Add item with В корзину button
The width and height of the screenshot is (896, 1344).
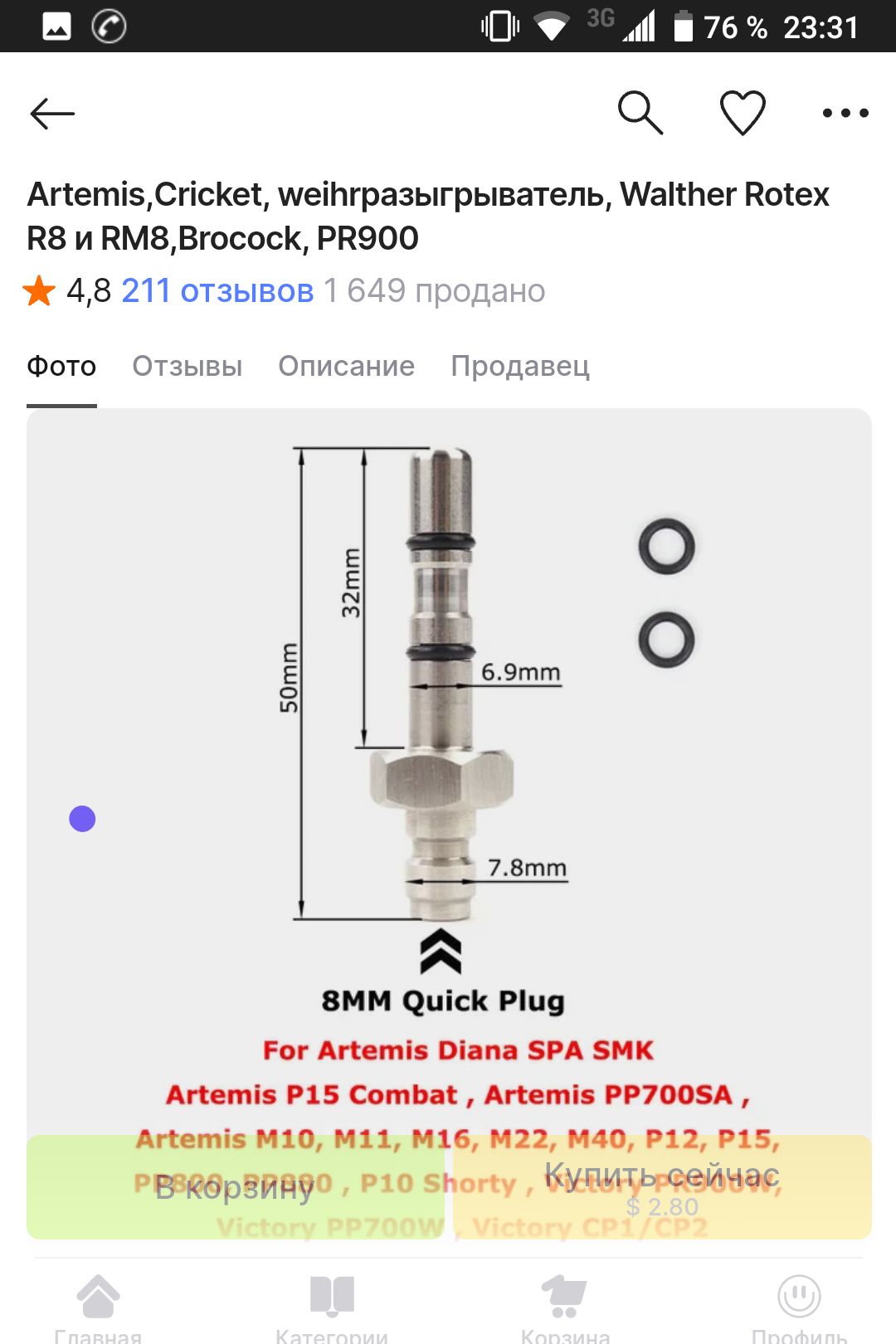(x=236, y=1187)
